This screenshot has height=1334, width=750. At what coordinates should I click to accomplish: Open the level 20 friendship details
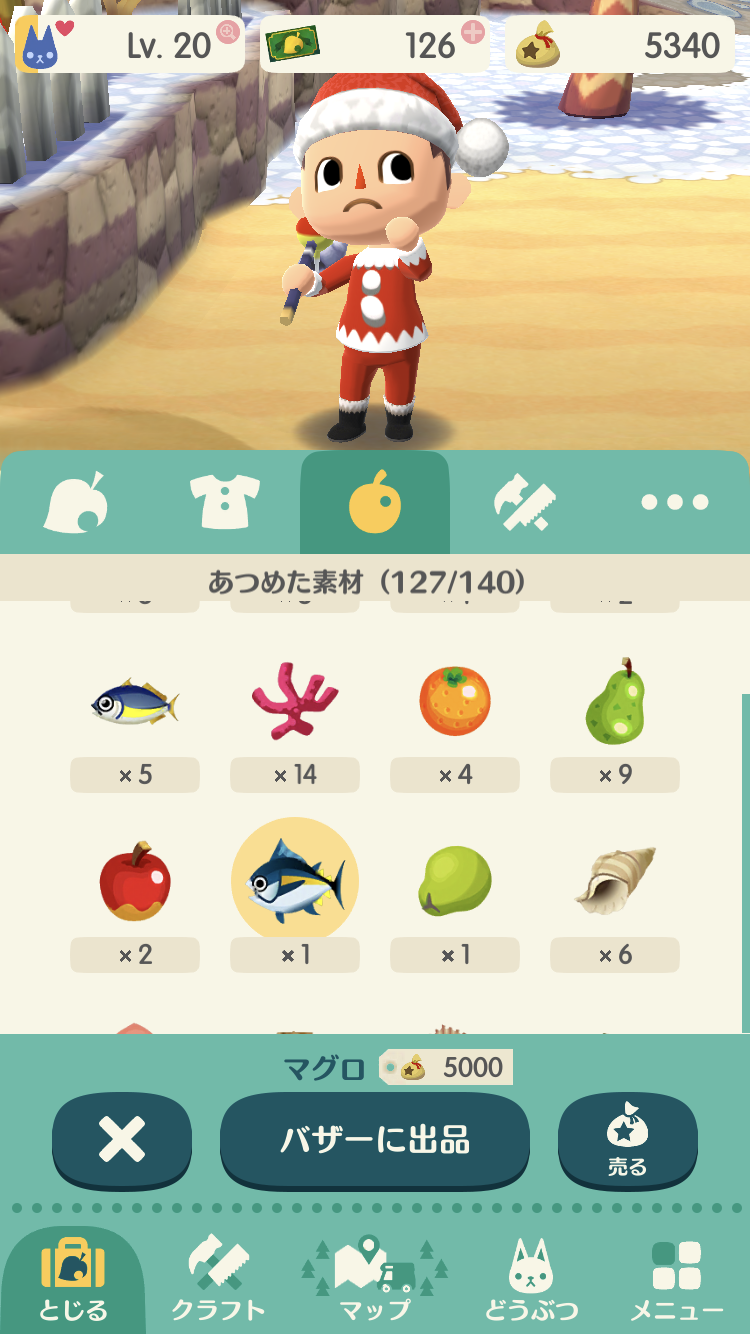[130, 44]
